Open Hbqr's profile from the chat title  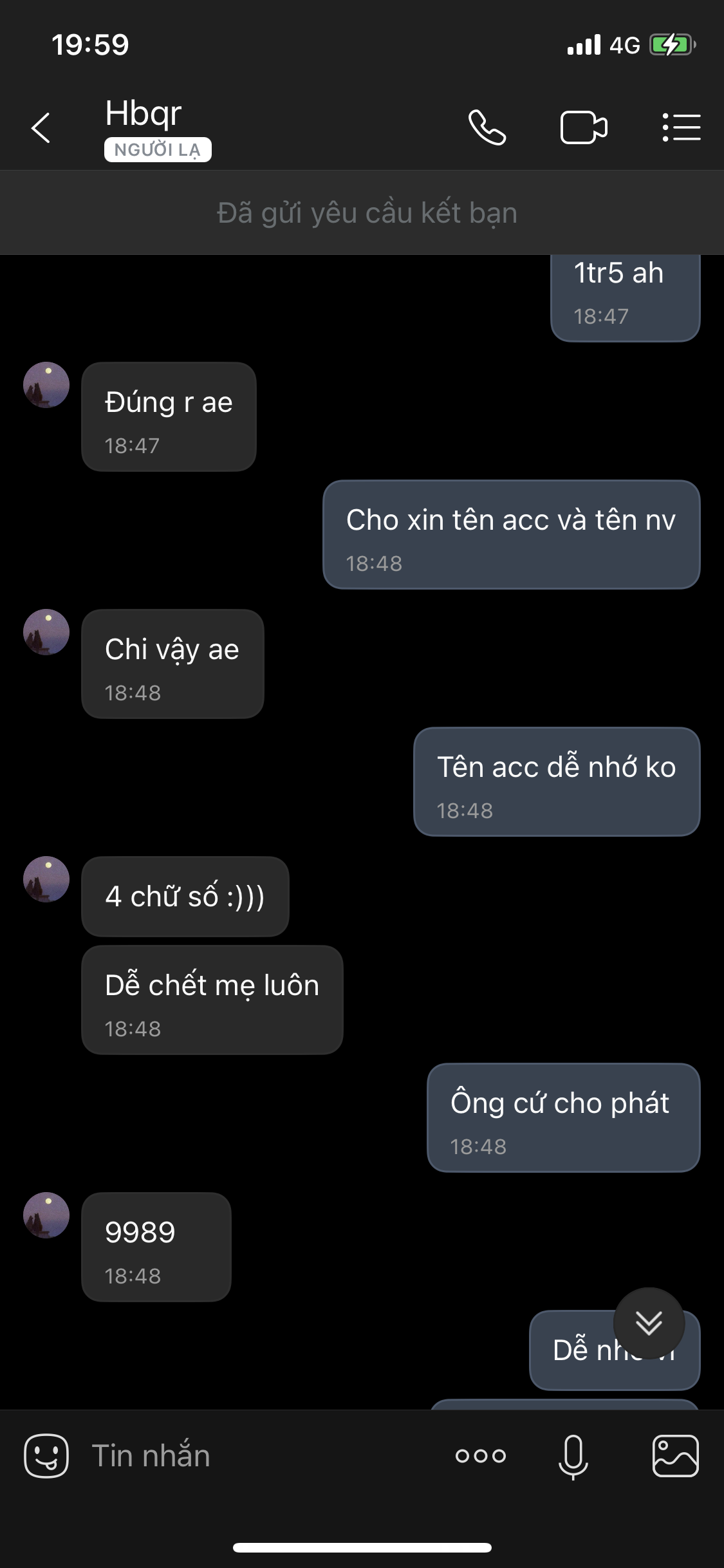coord(144,114)
